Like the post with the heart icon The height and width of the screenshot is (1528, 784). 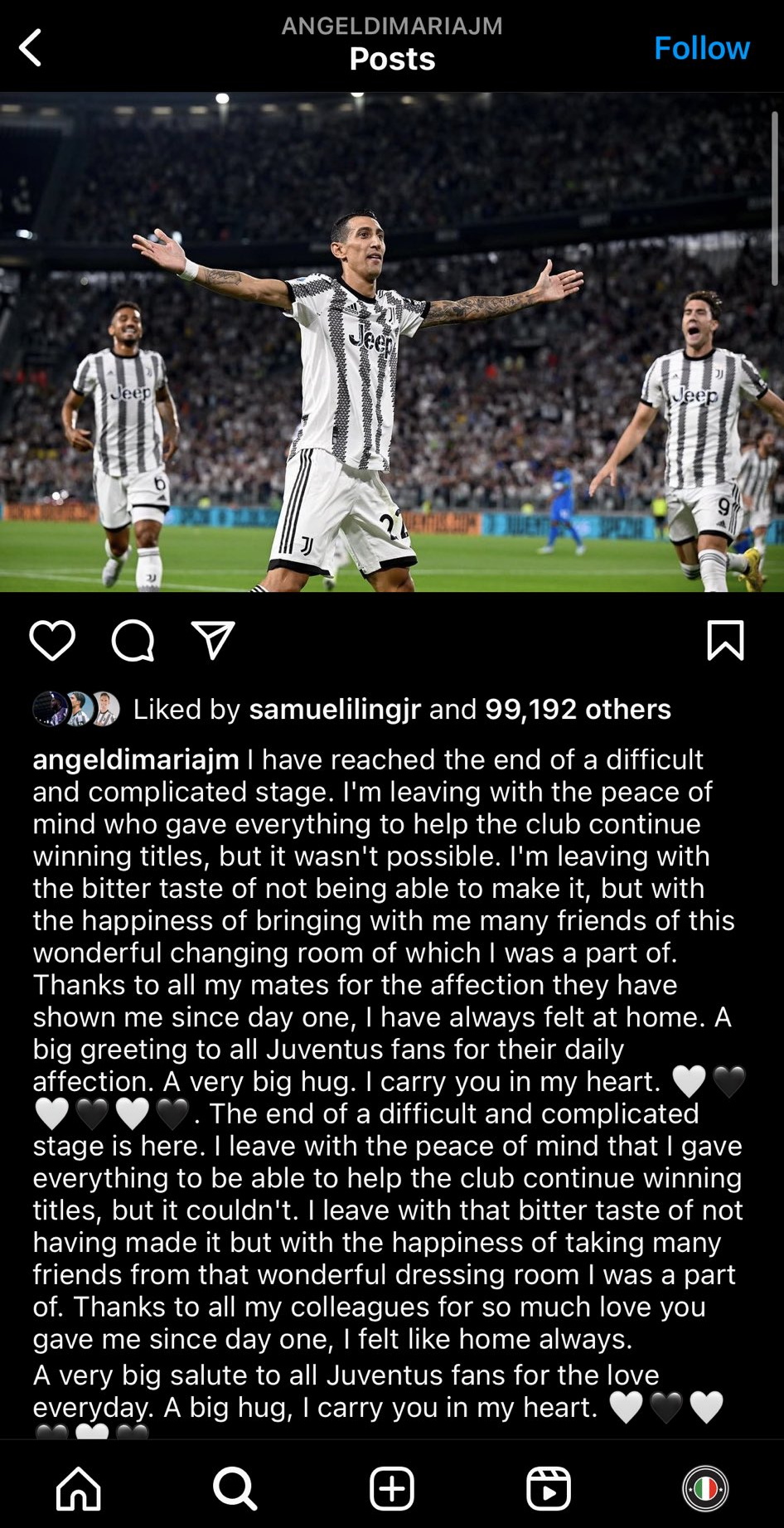[52, 640]
